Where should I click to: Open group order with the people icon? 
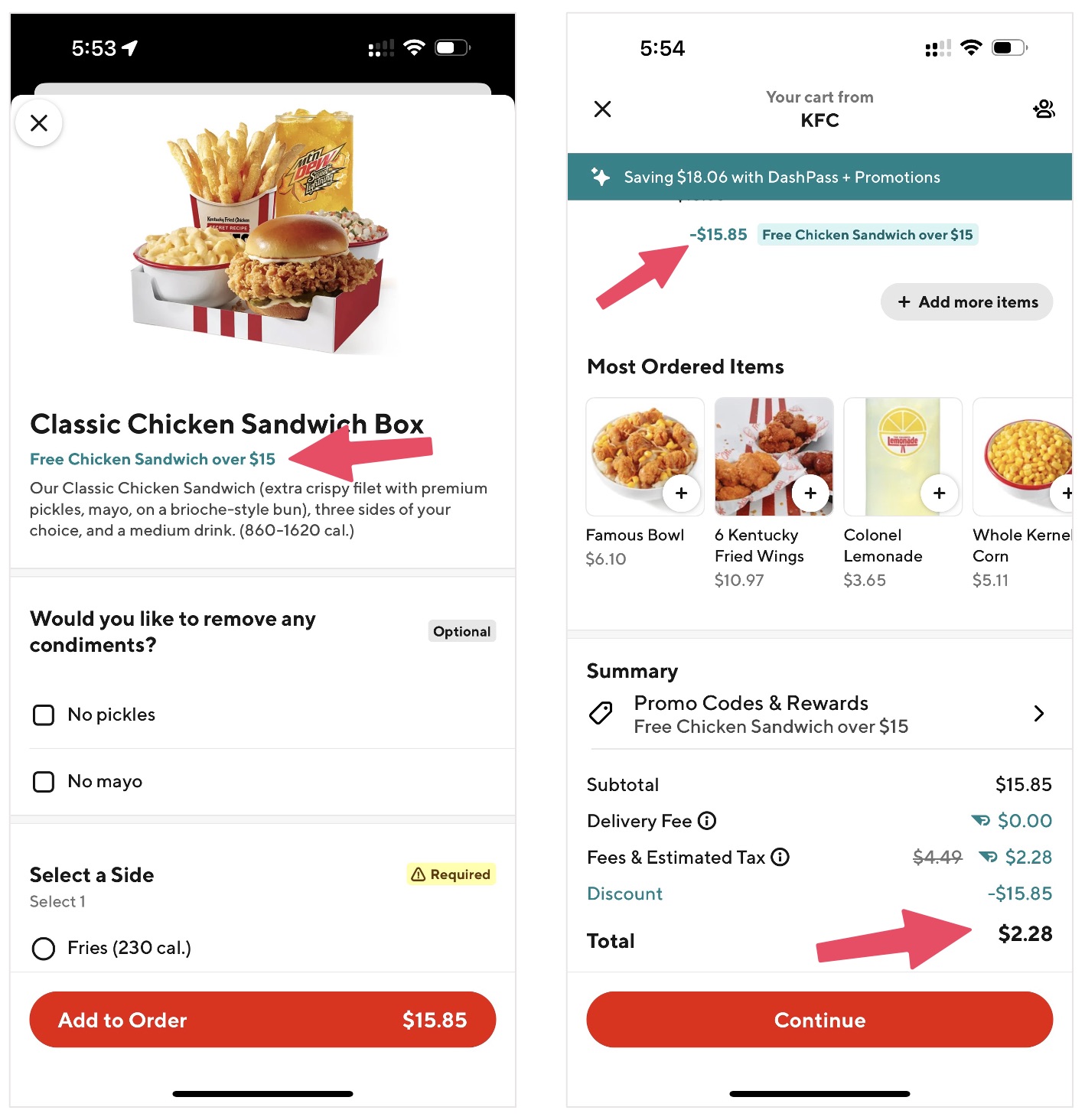pos(1044,109)
